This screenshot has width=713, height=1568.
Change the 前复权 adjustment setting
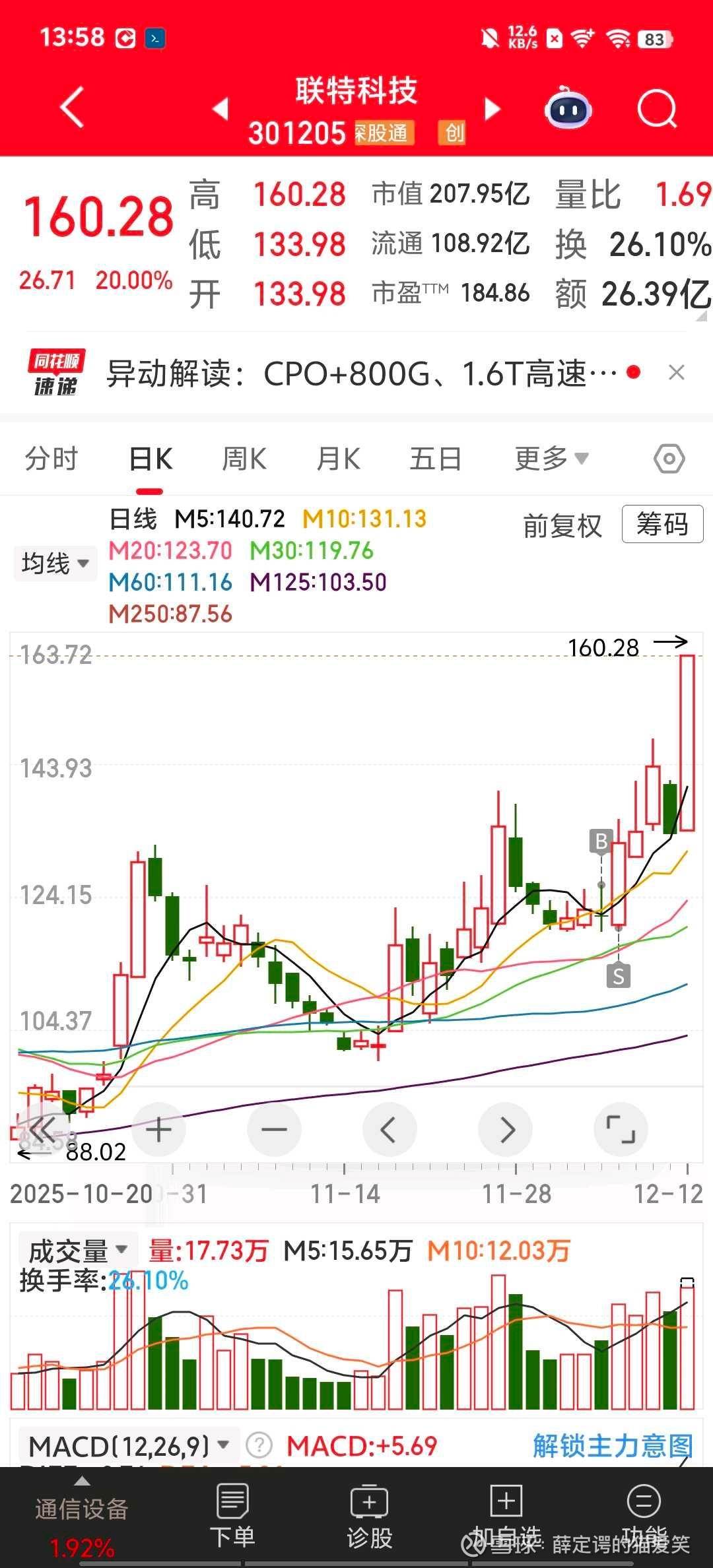[562, 526]
